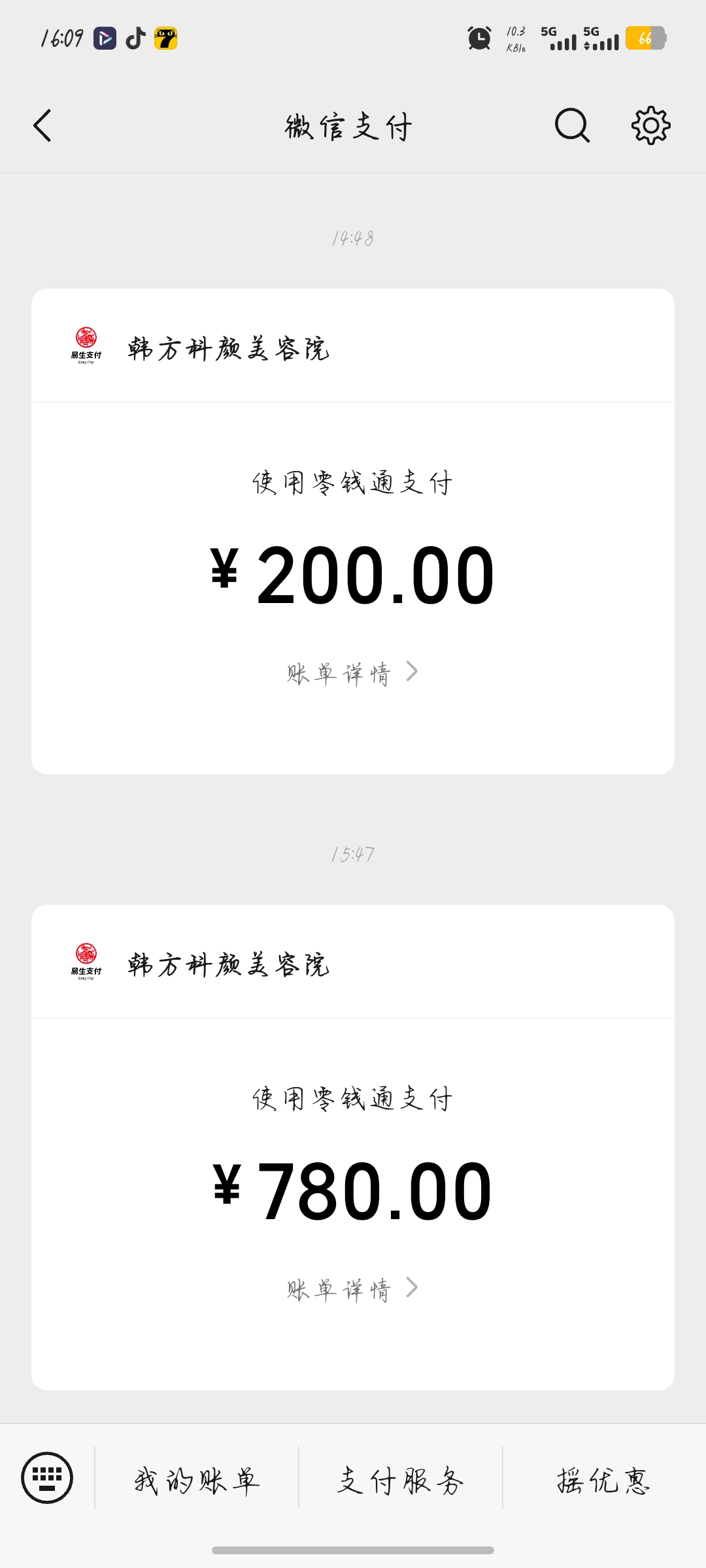Open 账单详情 for the ¥780.00 payment

tap(352, 1289)
